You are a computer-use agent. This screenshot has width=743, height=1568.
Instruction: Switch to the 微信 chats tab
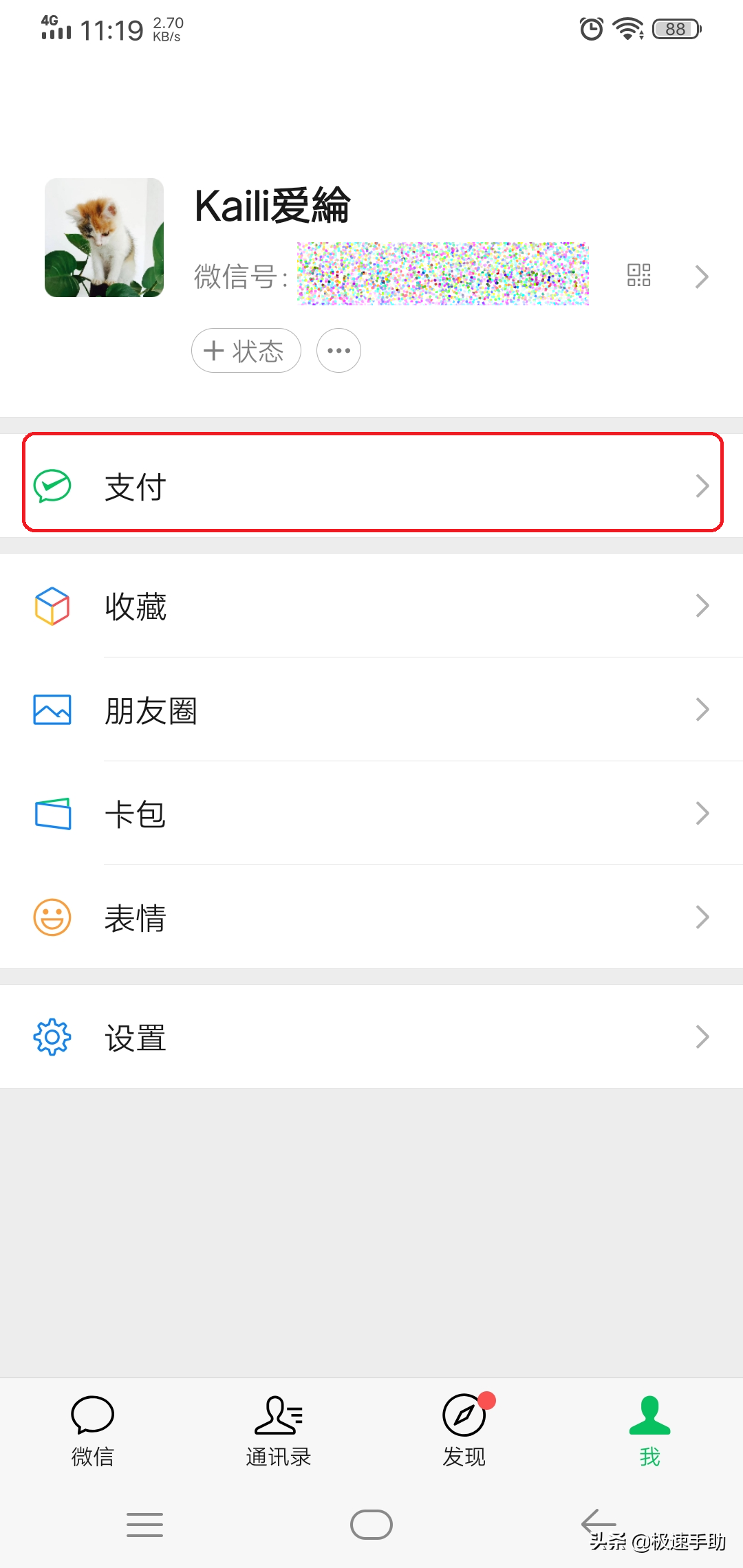(92, 1430)
